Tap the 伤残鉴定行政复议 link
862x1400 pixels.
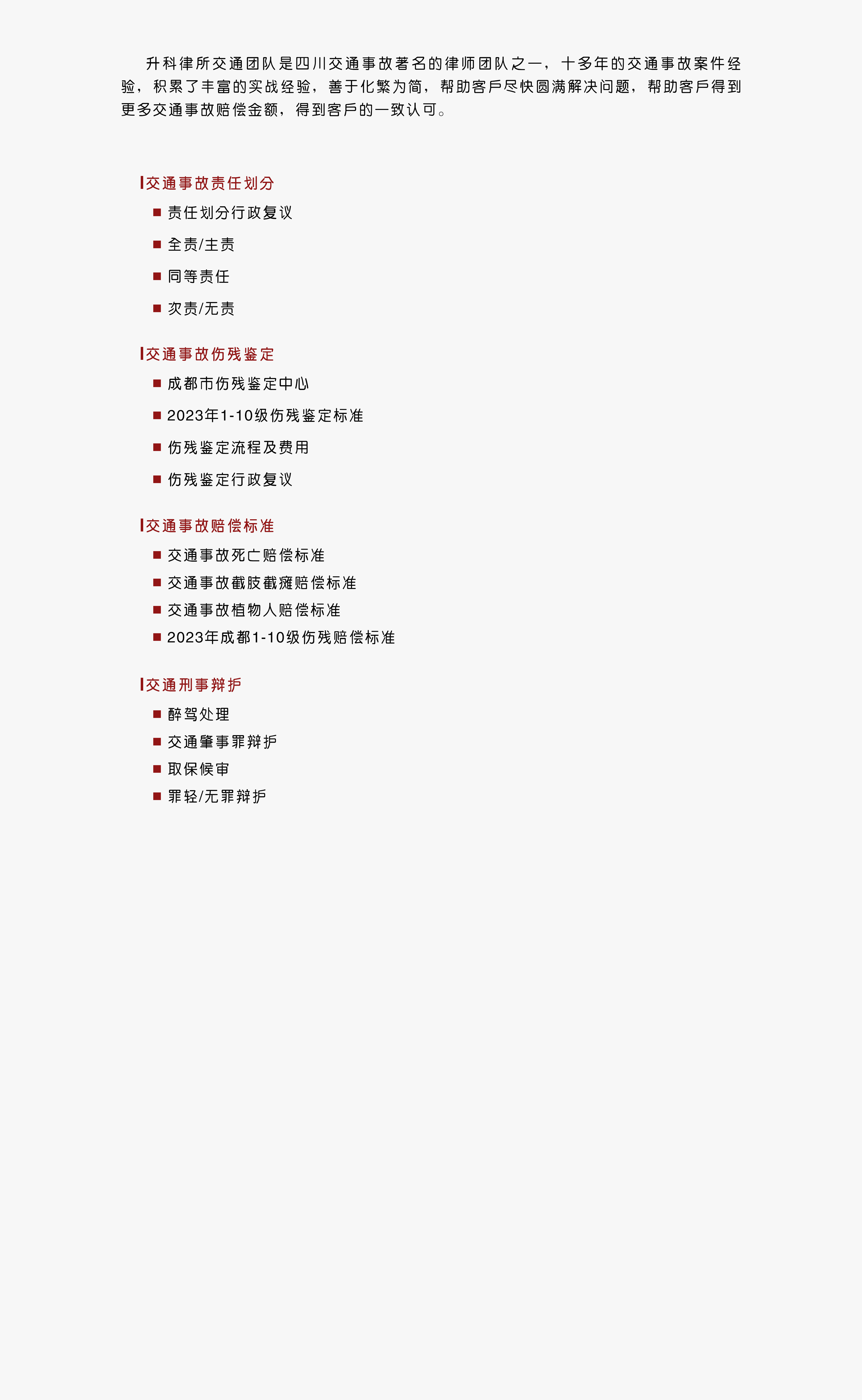(x=230, y=480)
